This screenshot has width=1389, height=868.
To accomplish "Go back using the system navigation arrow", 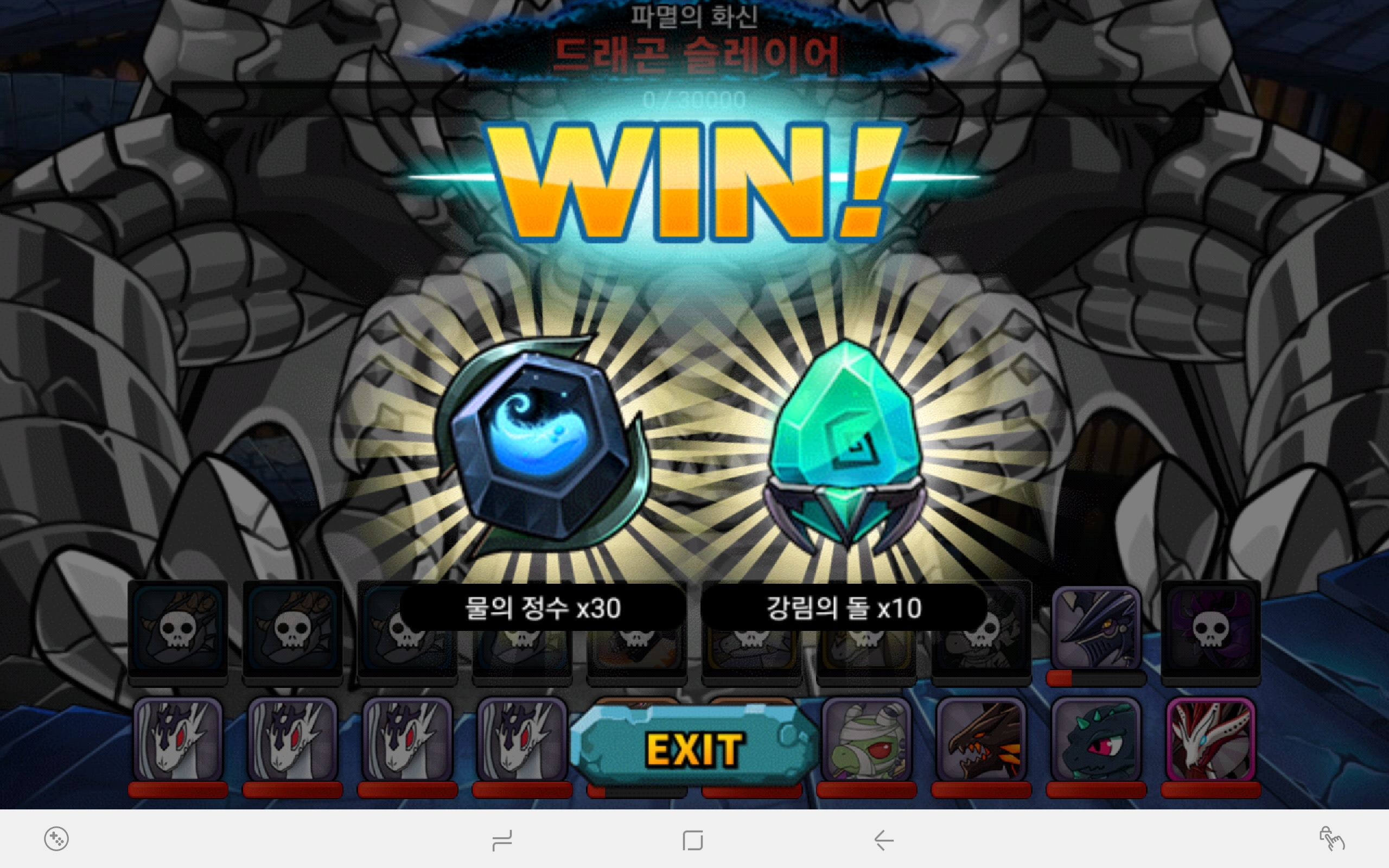I will (884, 840).
